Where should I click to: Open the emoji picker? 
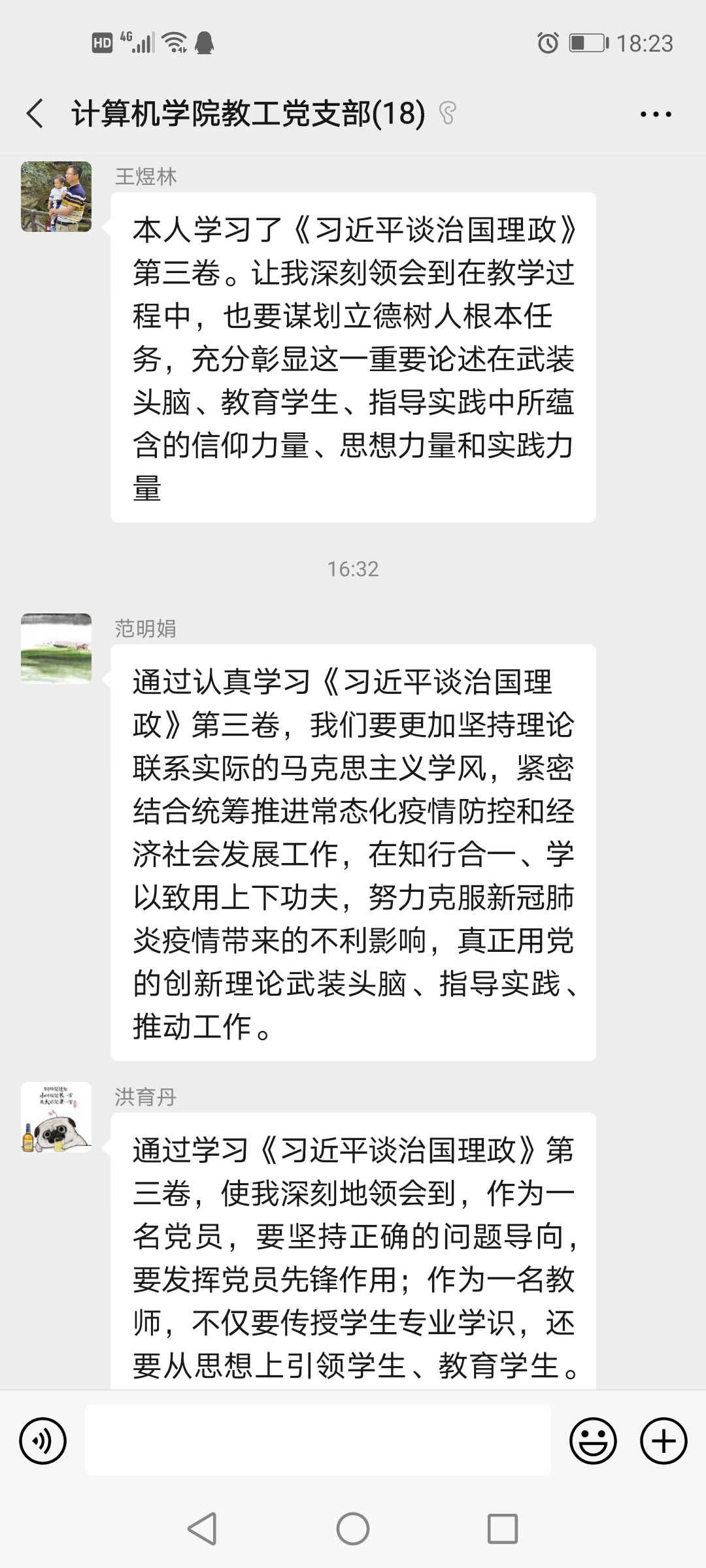(x=593, y=1441)
